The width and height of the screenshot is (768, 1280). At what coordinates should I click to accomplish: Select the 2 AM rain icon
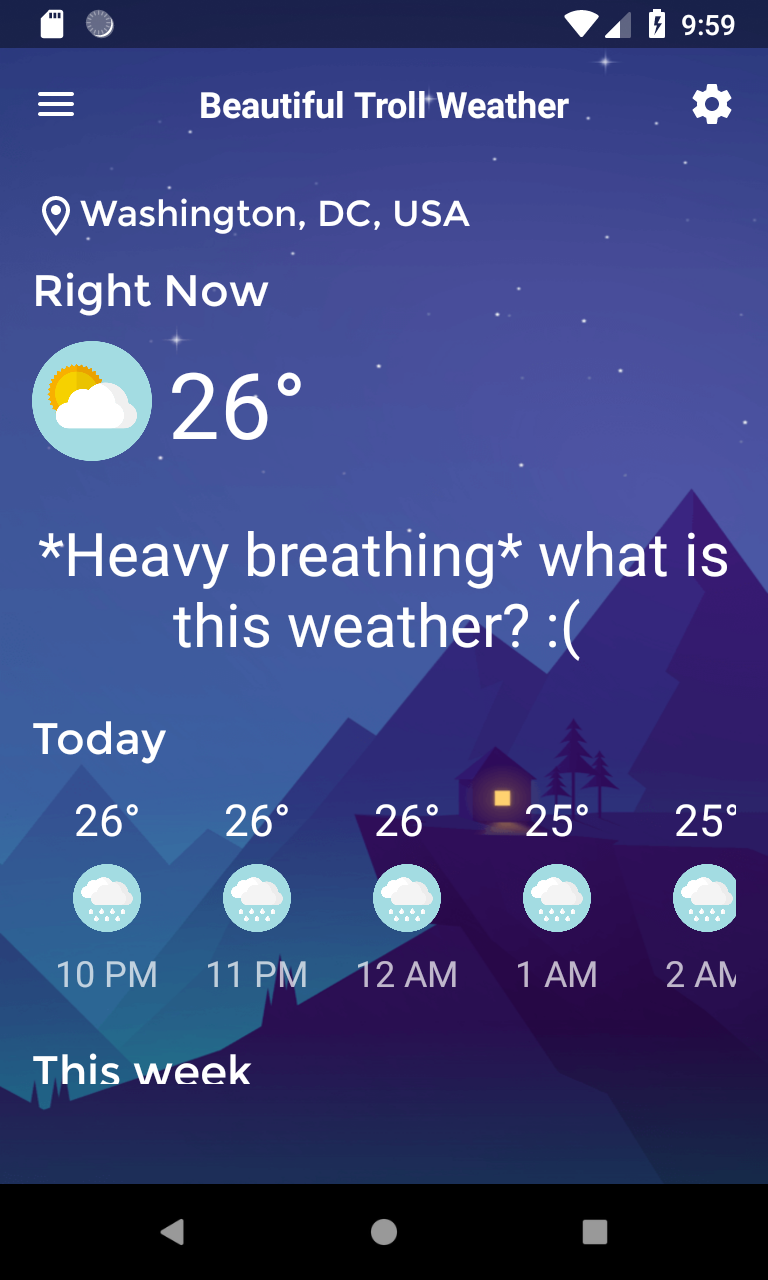coord(707,897)
